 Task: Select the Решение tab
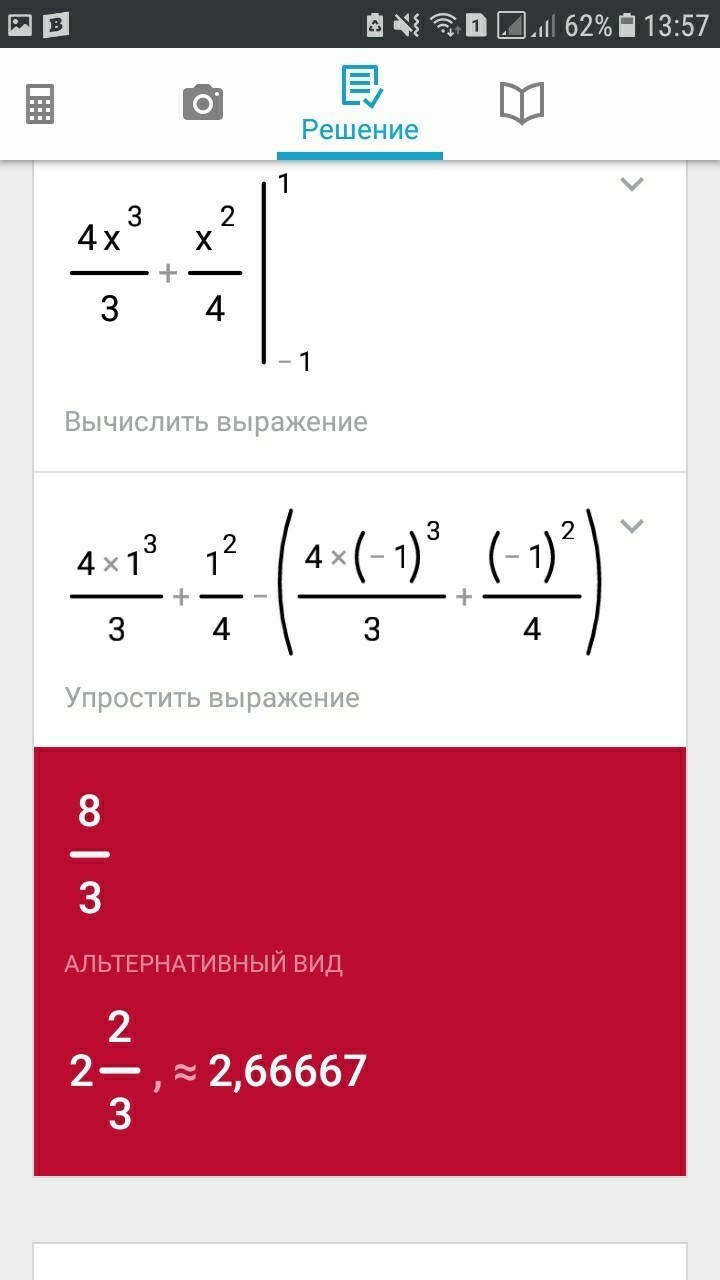[360, 104]
